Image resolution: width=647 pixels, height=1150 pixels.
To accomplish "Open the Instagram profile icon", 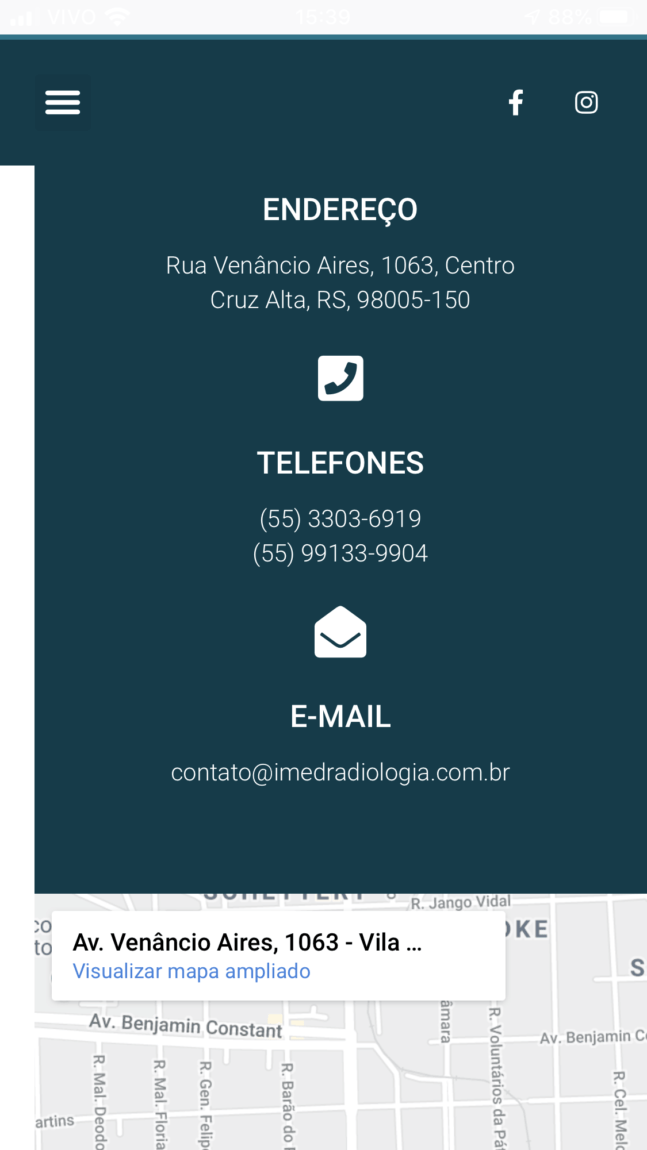I will (x=586, y=102).
